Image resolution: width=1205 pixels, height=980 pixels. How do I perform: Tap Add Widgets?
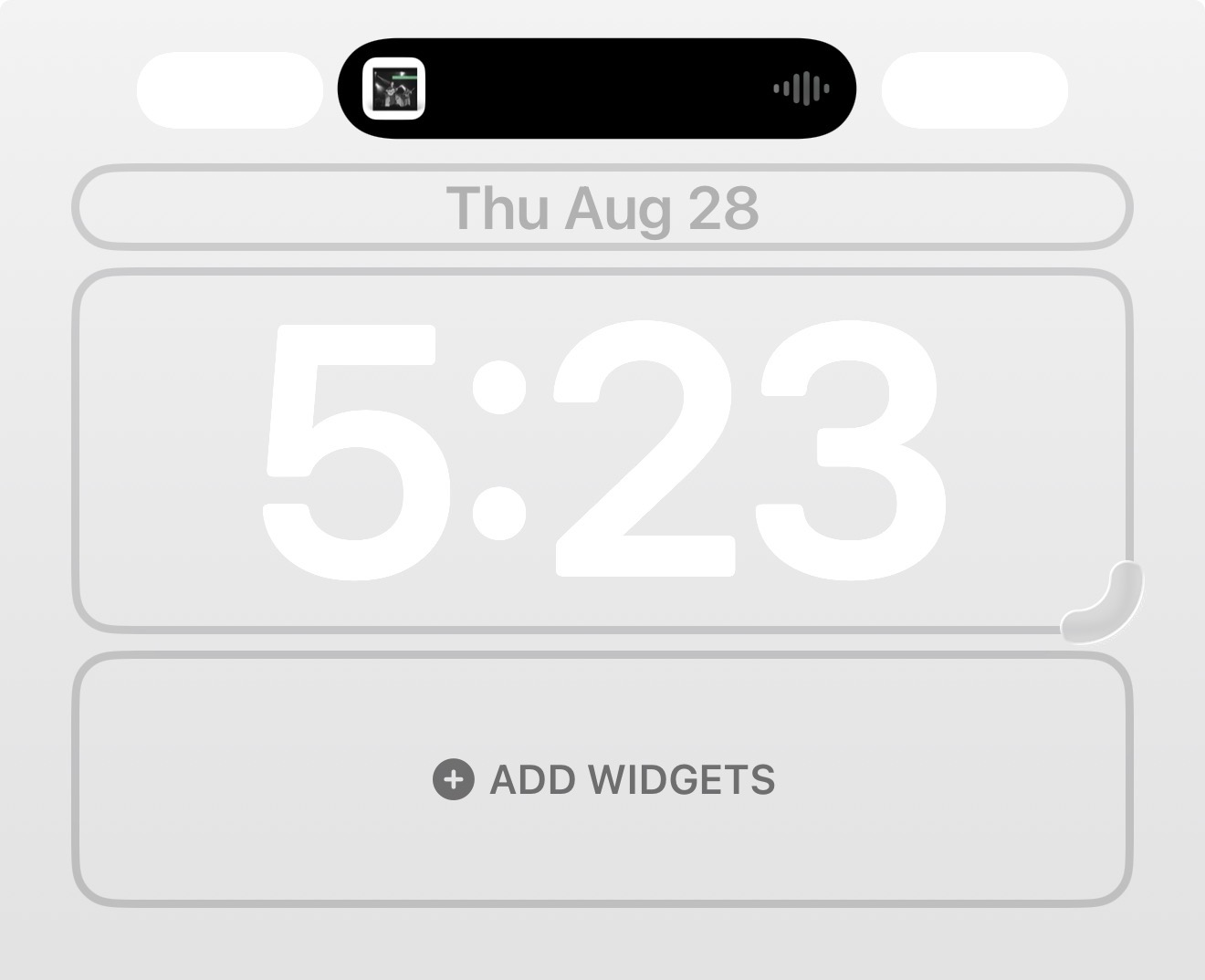[x=602, y=780]
